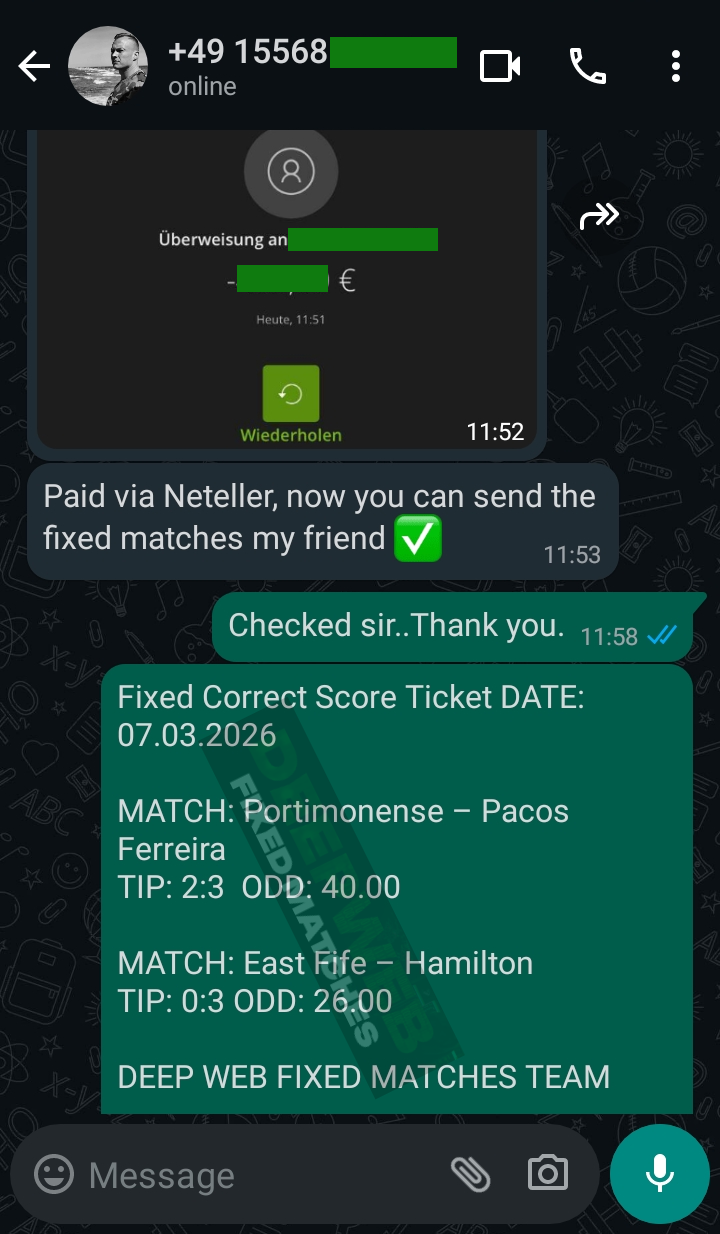Tap the green checkmark emoji in the message
Image resolution: width=720 pixels, height=1234 pixels.
[x=417, y=538]
